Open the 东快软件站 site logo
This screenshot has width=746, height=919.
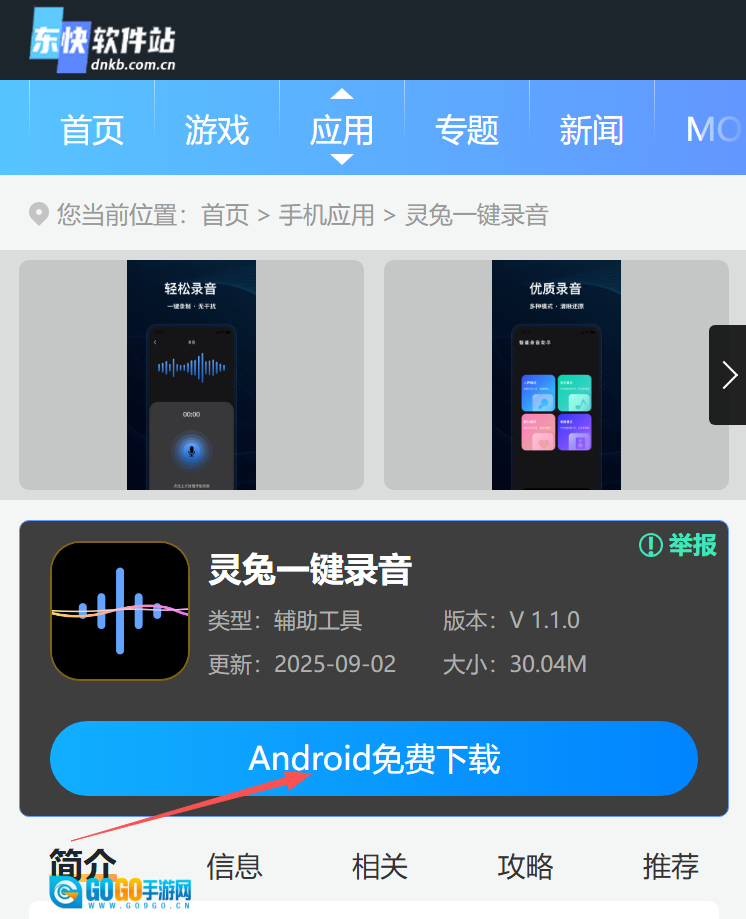(104, 41)
